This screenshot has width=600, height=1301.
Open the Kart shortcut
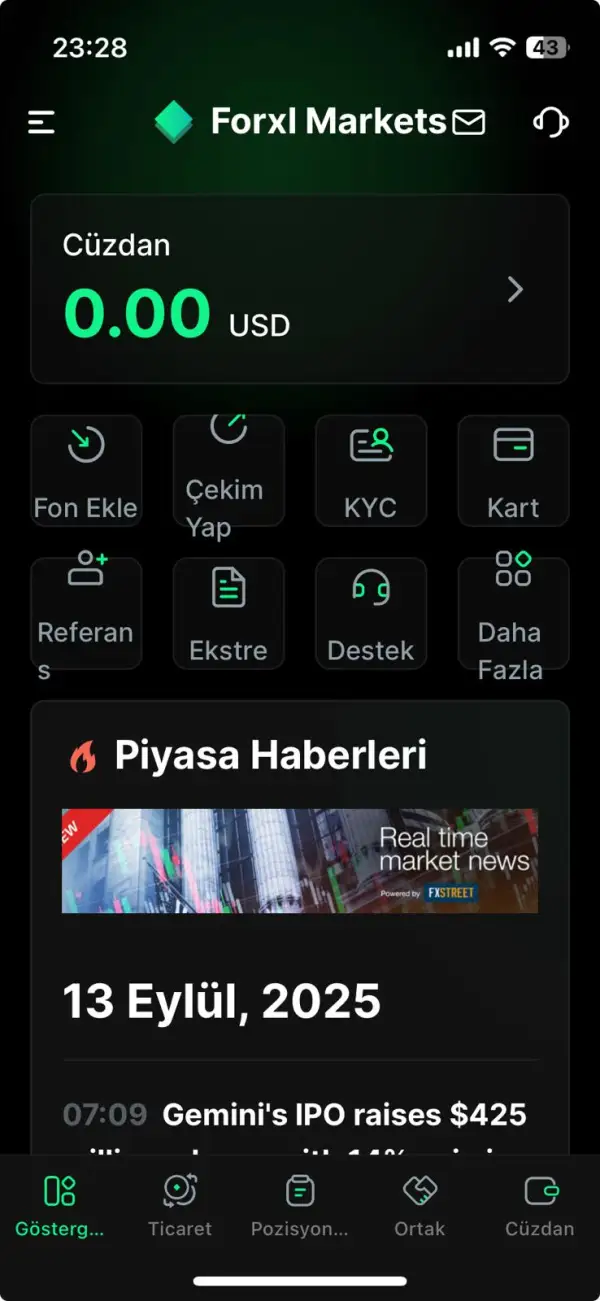point(513,470)
